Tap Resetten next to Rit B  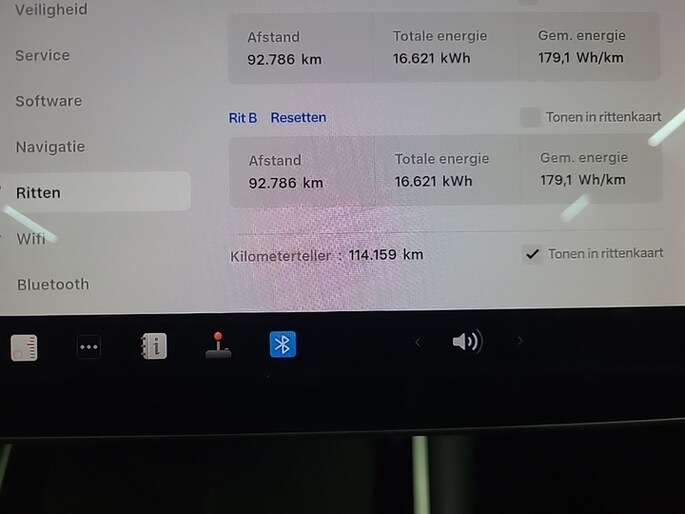click(298, 118)
